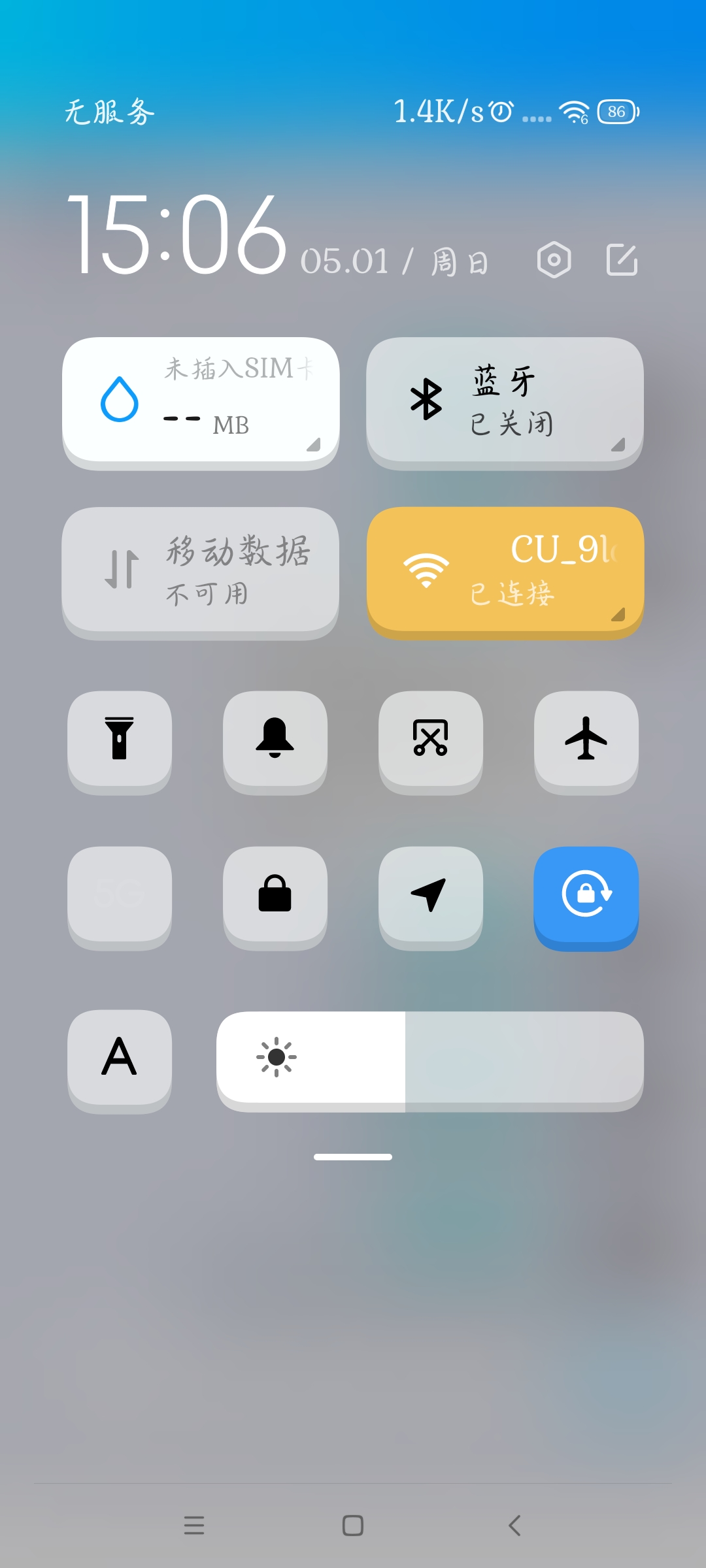Disable the connected CU_9 Wi-Fi tile
This screenshot has width=706, height=1568.
505,570
